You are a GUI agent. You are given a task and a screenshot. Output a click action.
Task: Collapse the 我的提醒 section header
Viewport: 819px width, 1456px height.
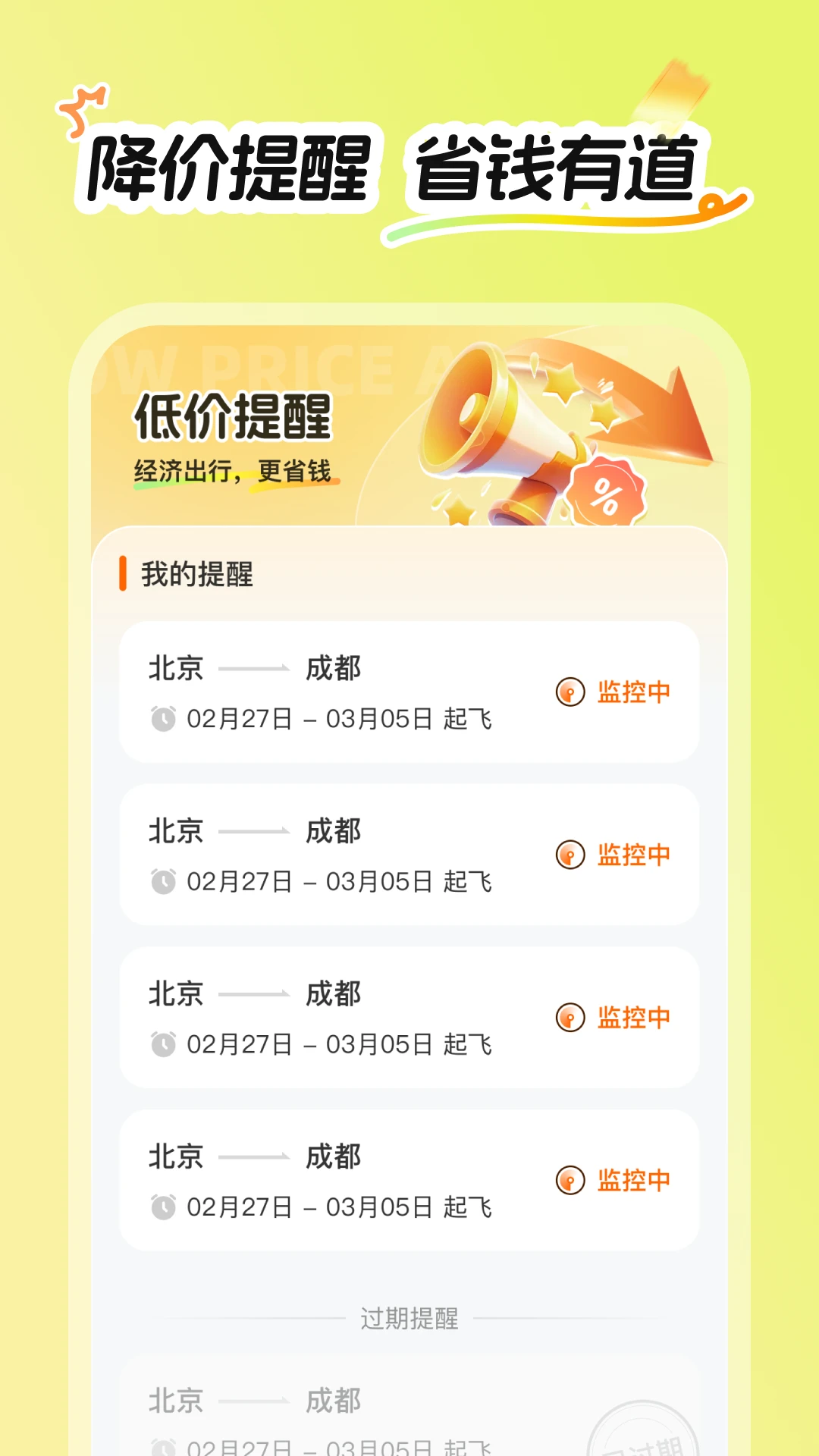[x=197, y=574]
